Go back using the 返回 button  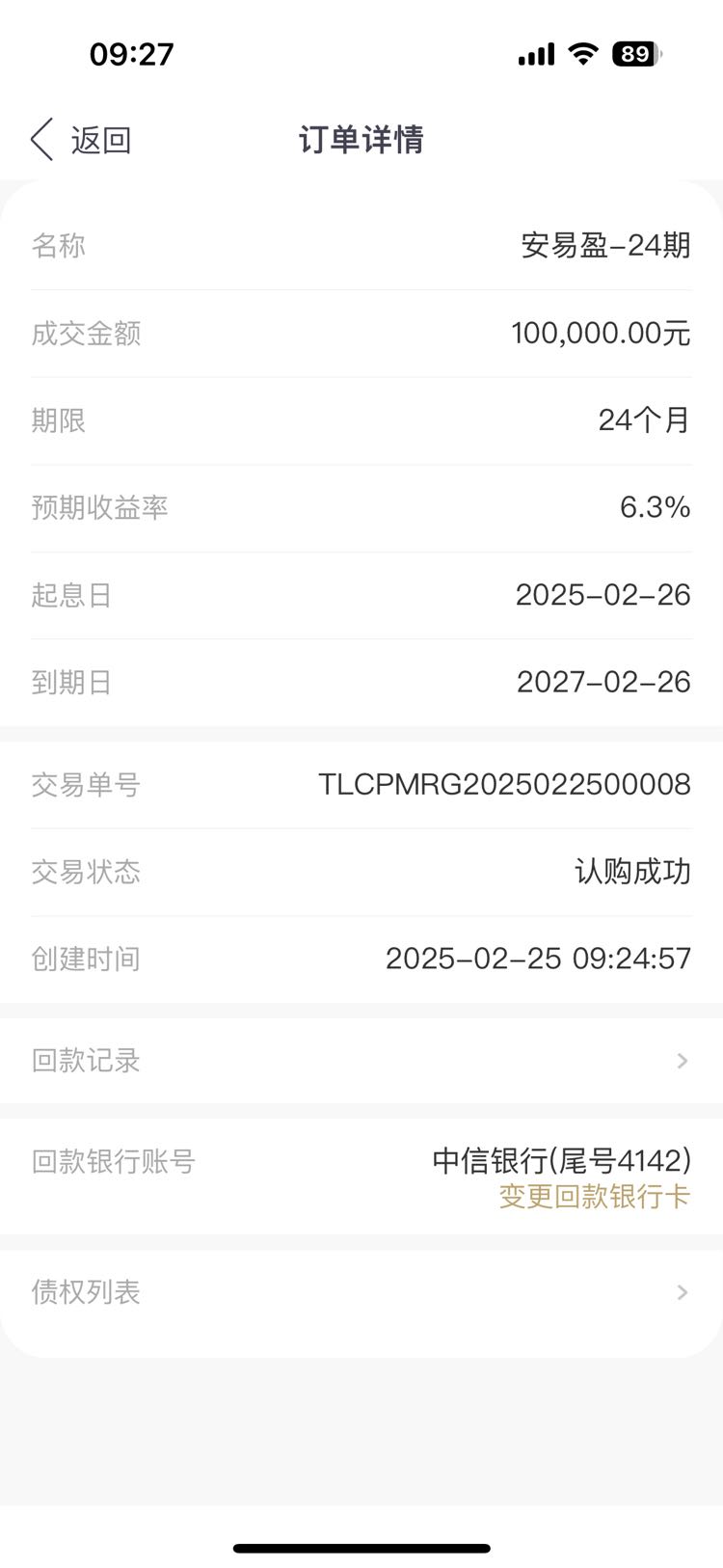(x=81, y=140)
